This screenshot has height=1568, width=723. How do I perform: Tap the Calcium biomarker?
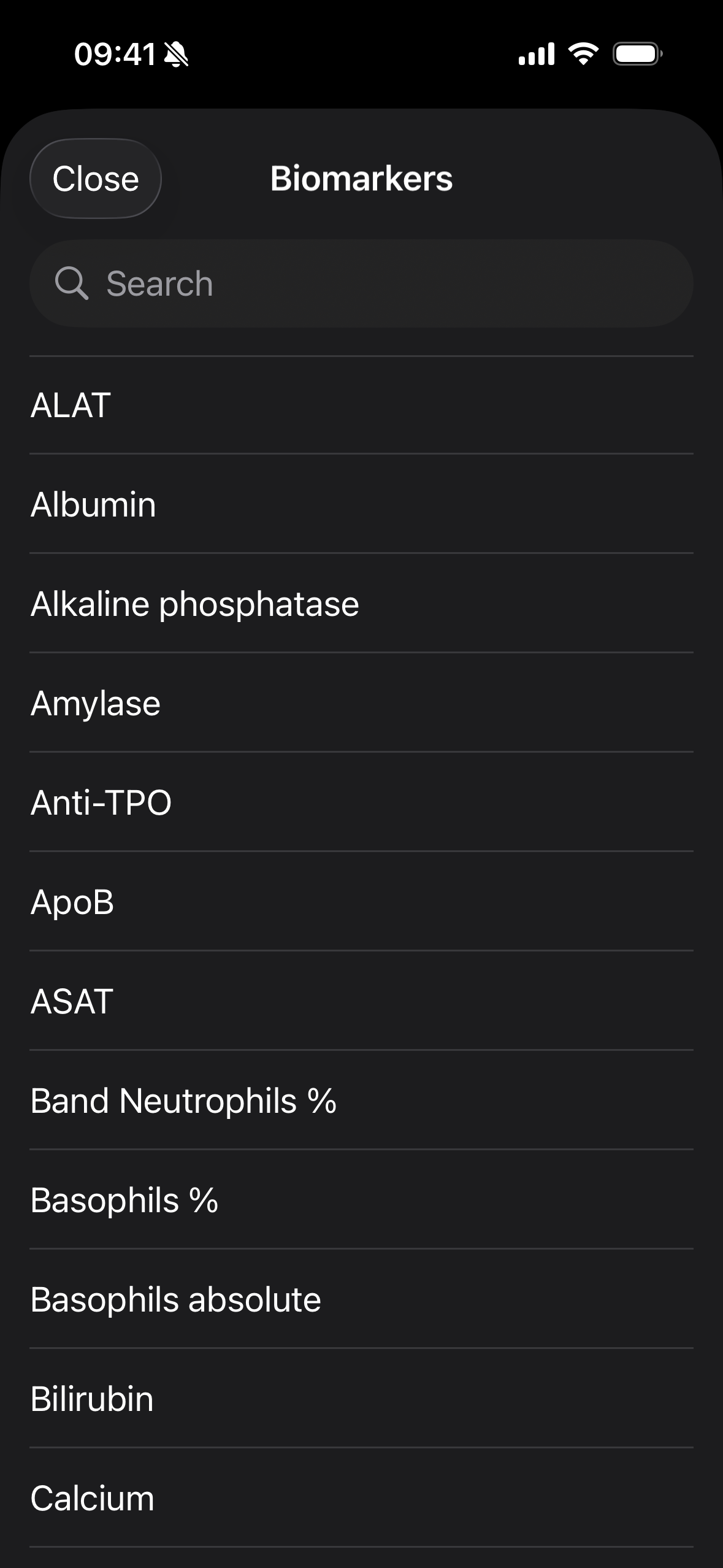361,1498
